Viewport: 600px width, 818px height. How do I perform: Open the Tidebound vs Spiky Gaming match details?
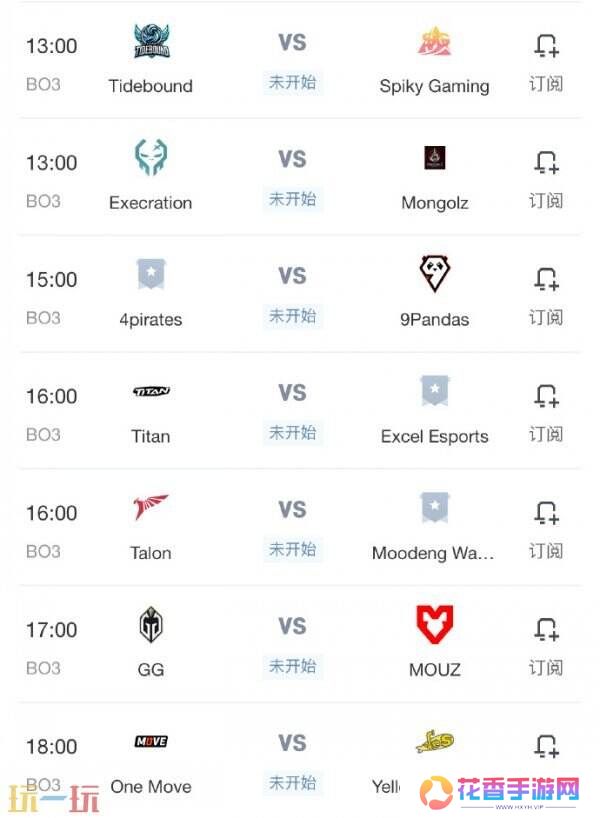292,60
